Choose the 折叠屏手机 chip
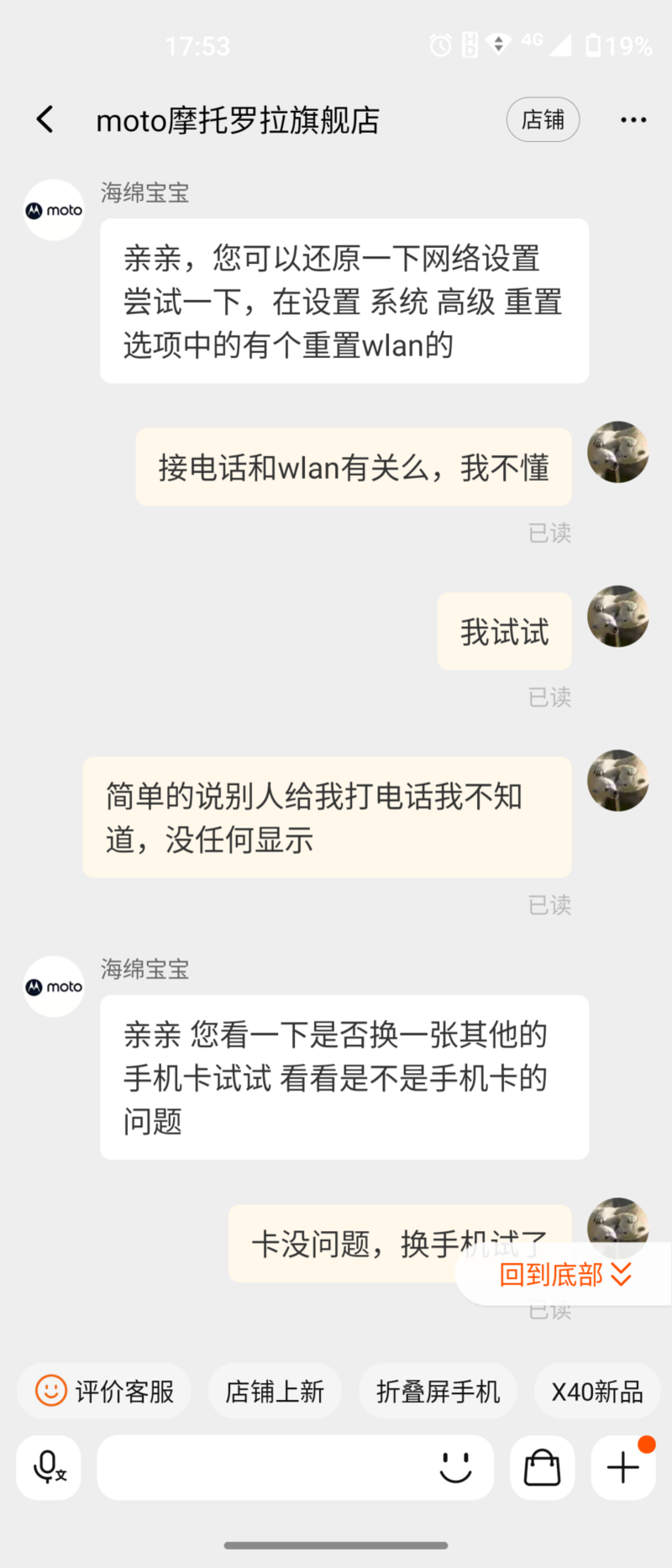672x1568 pixels. [438, 1392]
